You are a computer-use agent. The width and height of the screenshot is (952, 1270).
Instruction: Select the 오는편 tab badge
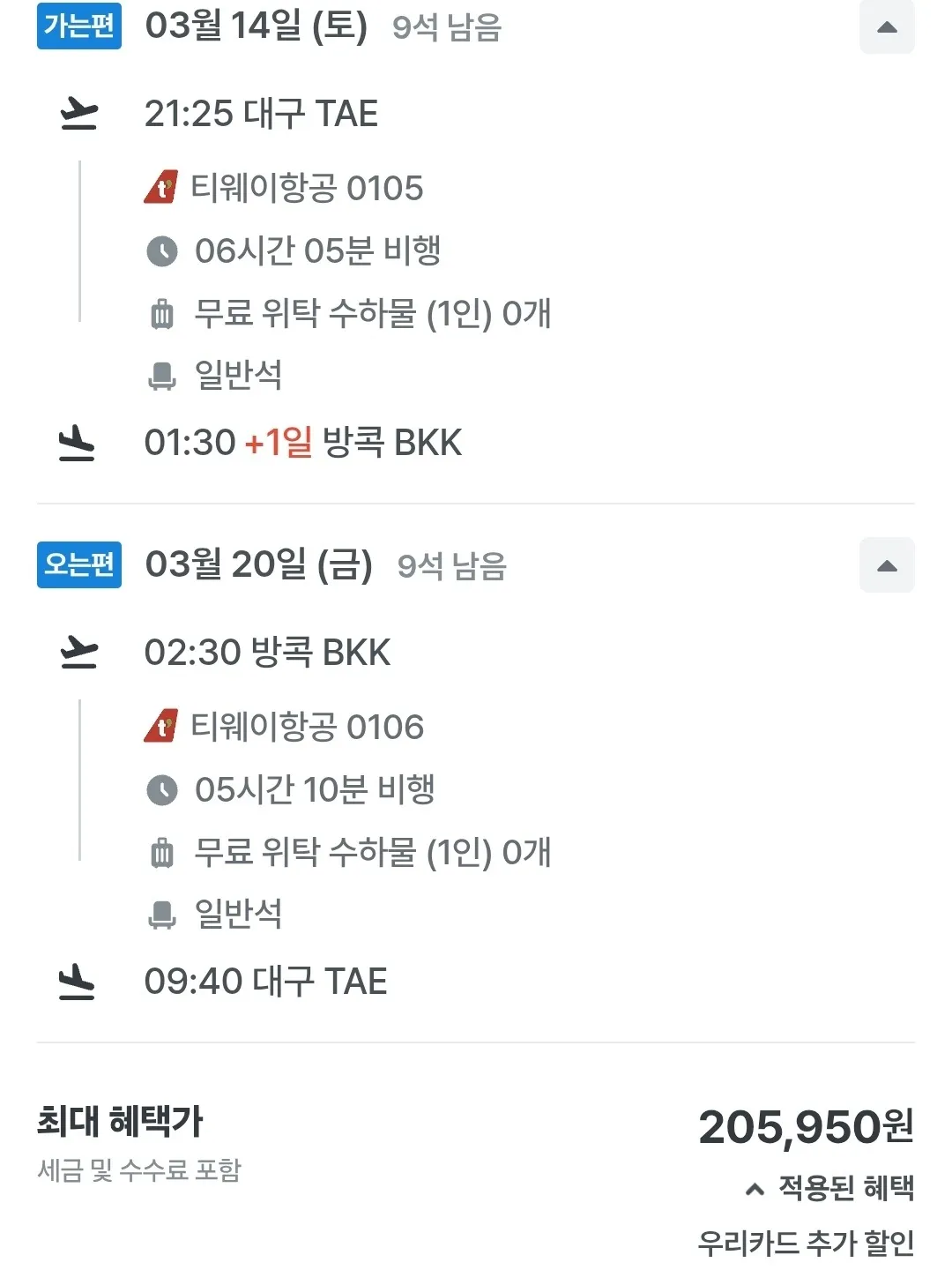click(78, 564)
